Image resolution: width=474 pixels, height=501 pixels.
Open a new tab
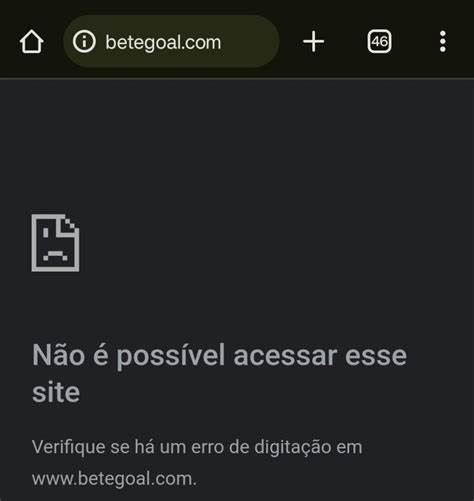point(313,42)
